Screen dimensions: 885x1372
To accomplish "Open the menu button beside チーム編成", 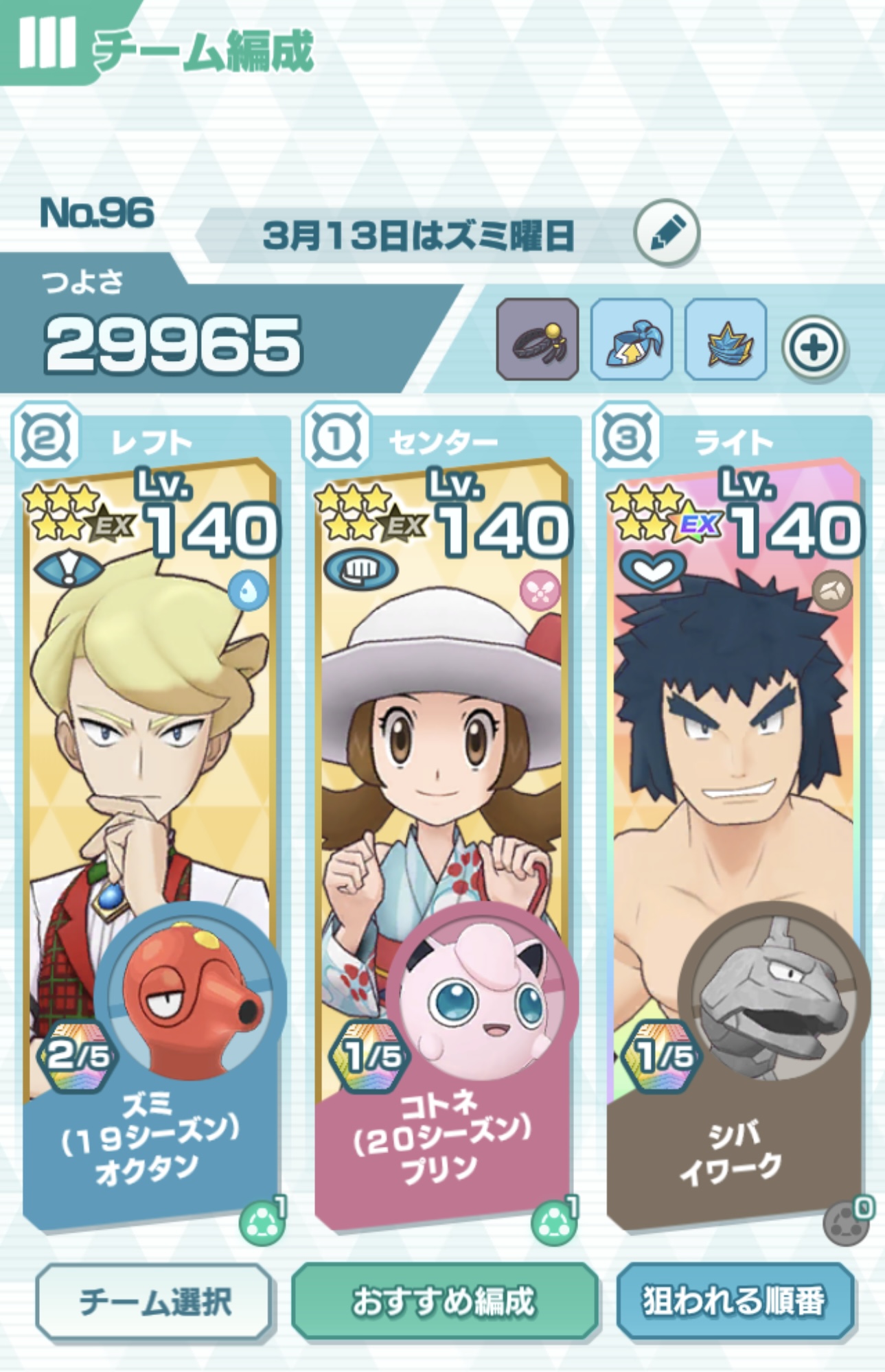I will tap(47, 43).
